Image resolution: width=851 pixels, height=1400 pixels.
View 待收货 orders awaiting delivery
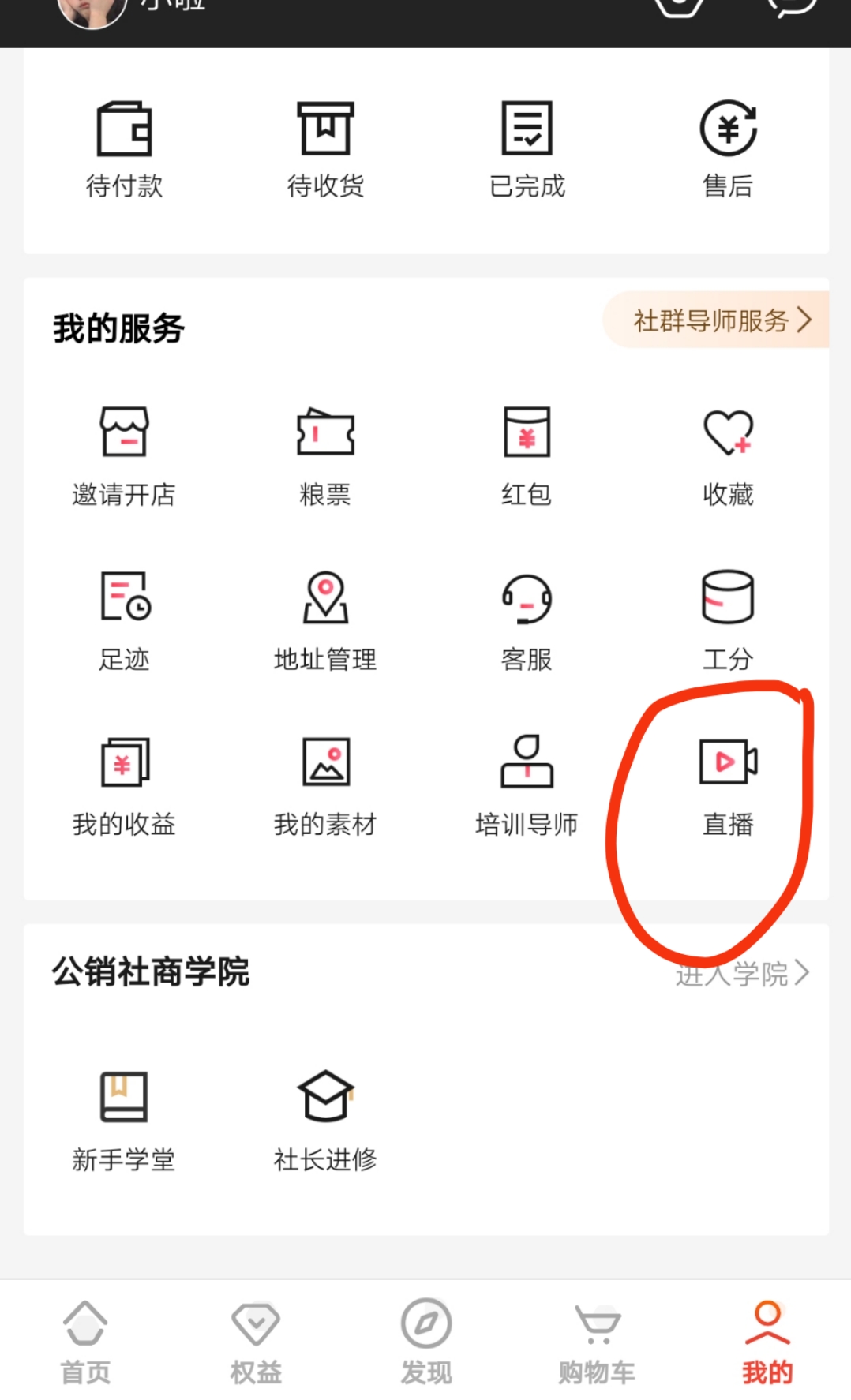325,148
